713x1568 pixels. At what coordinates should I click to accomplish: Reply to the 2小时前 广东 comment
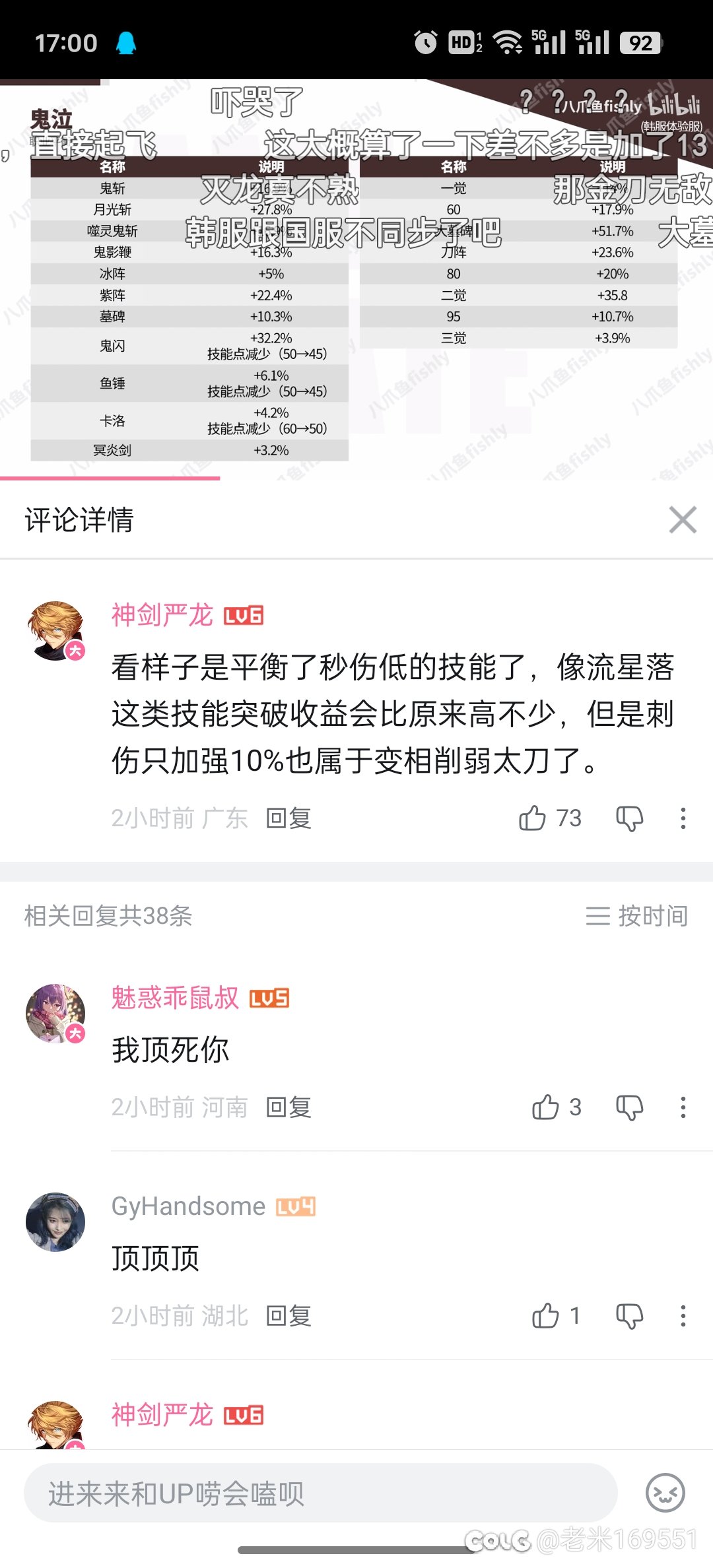coord(289,818)
